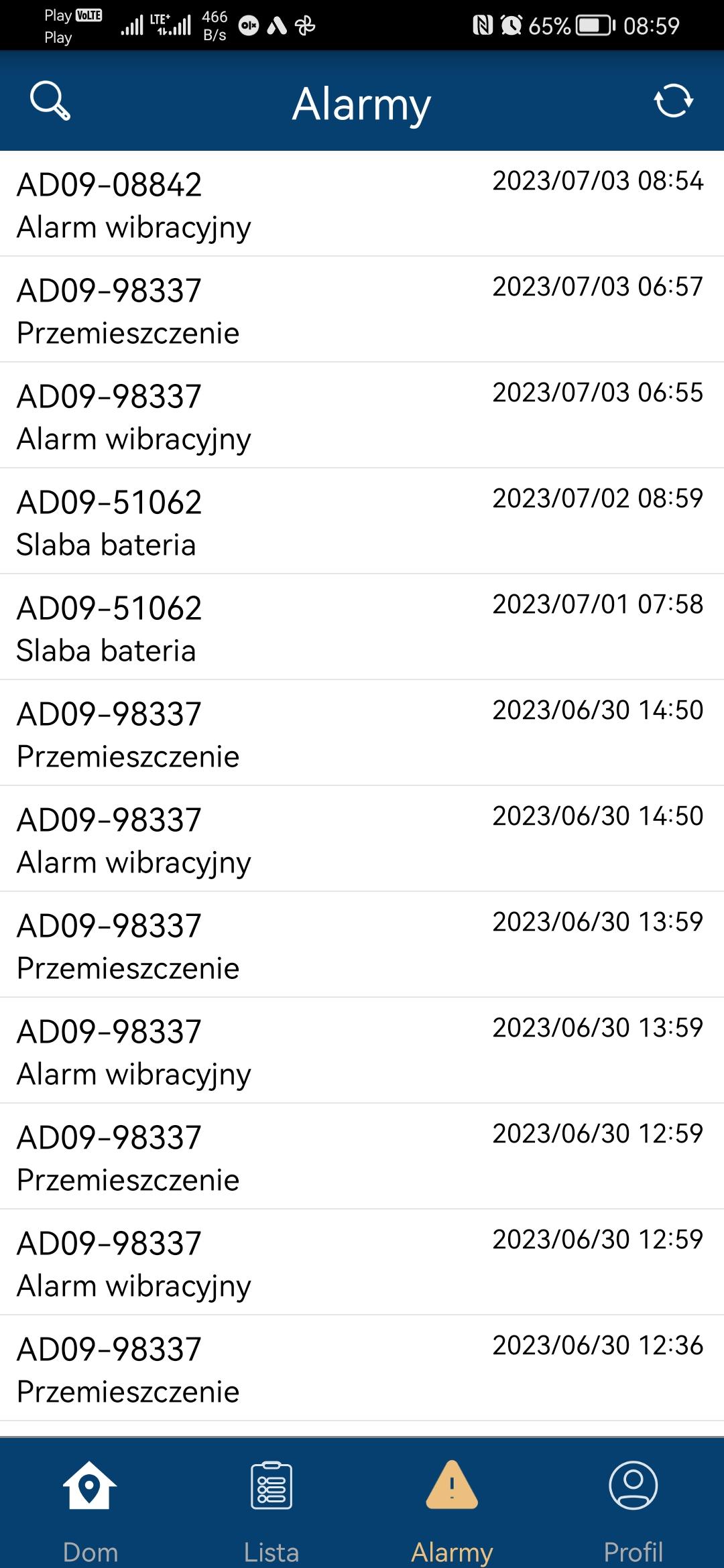View Alarm wibracyjny from 2023/06/30 13:59

click(362, 1051)
